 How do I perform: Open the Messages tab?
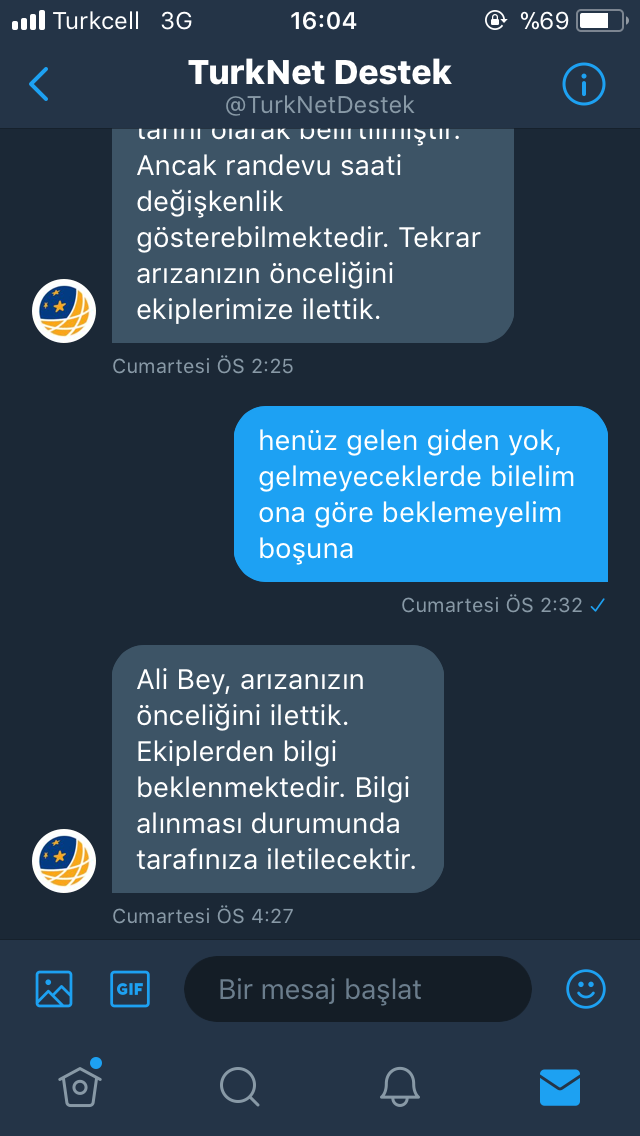click(560, 1086)
